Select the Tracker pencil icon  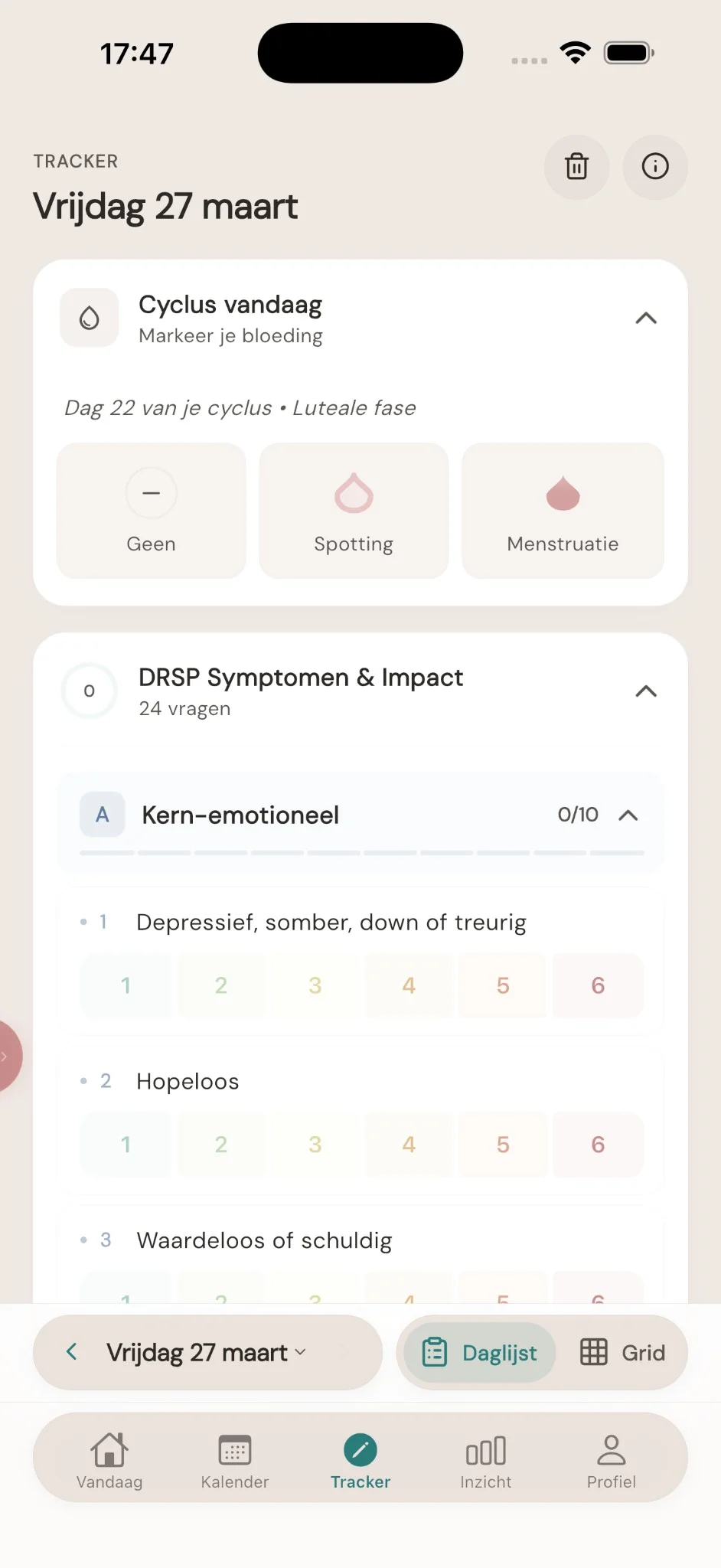pyautogui.click(x=360, y=1449)
